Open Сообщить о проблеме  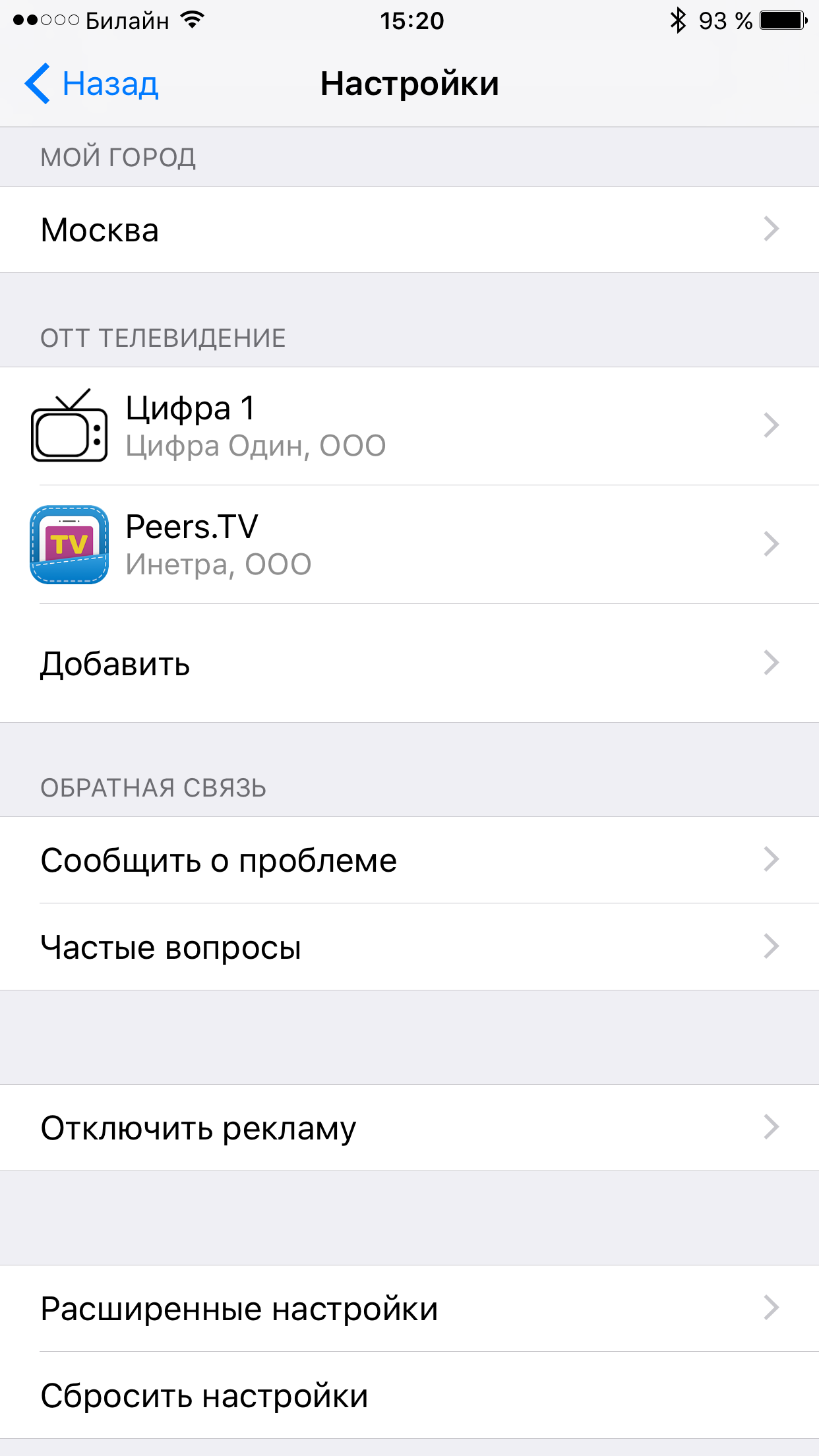409,860
